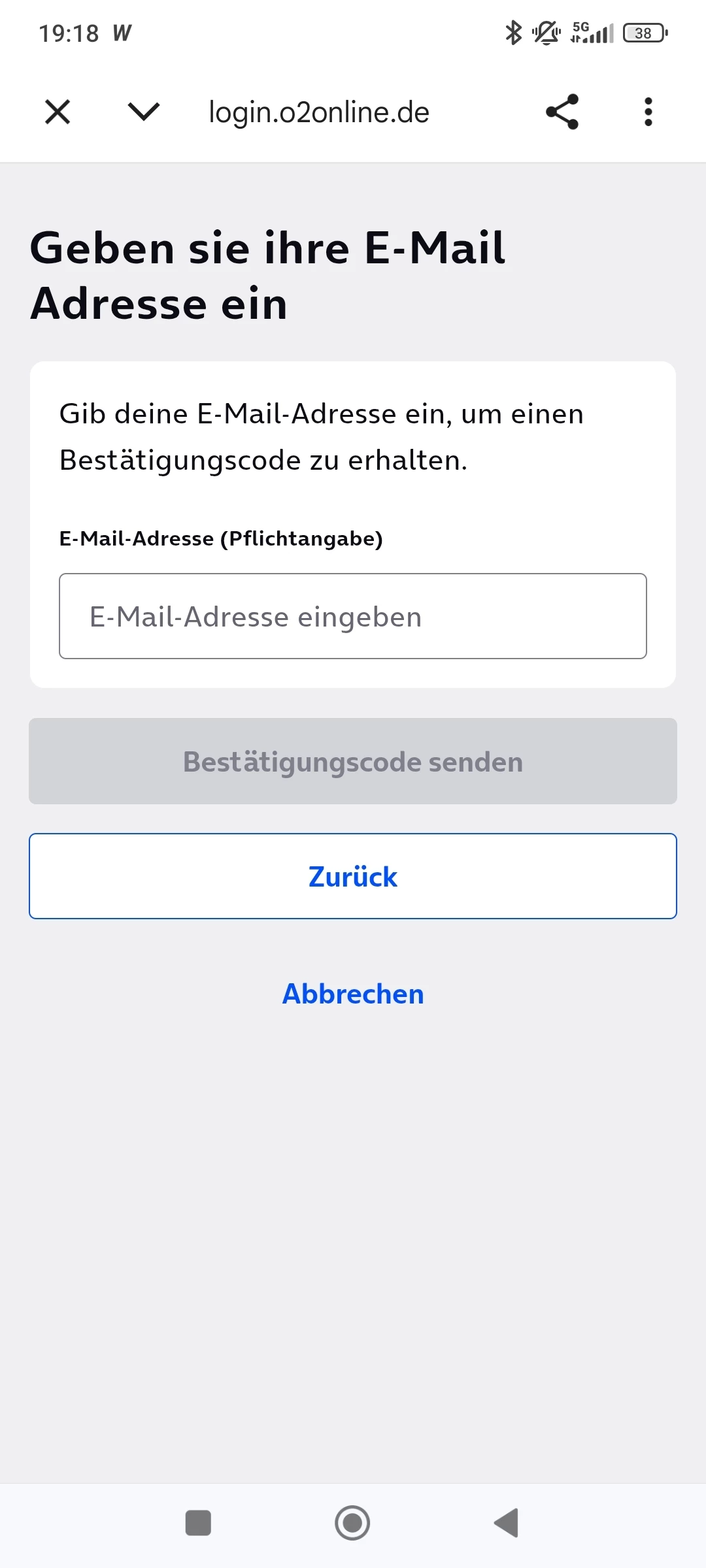Screen dimensions: 706x1568
Task: Go back with the Zurück button
Action: [353, 876]
